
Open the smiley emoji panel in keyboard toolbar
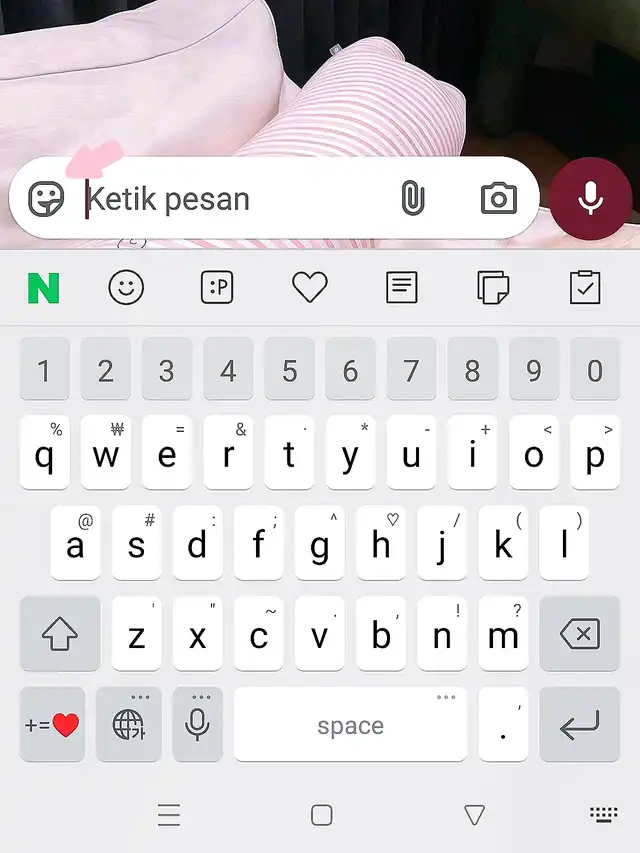click(126, 287)
